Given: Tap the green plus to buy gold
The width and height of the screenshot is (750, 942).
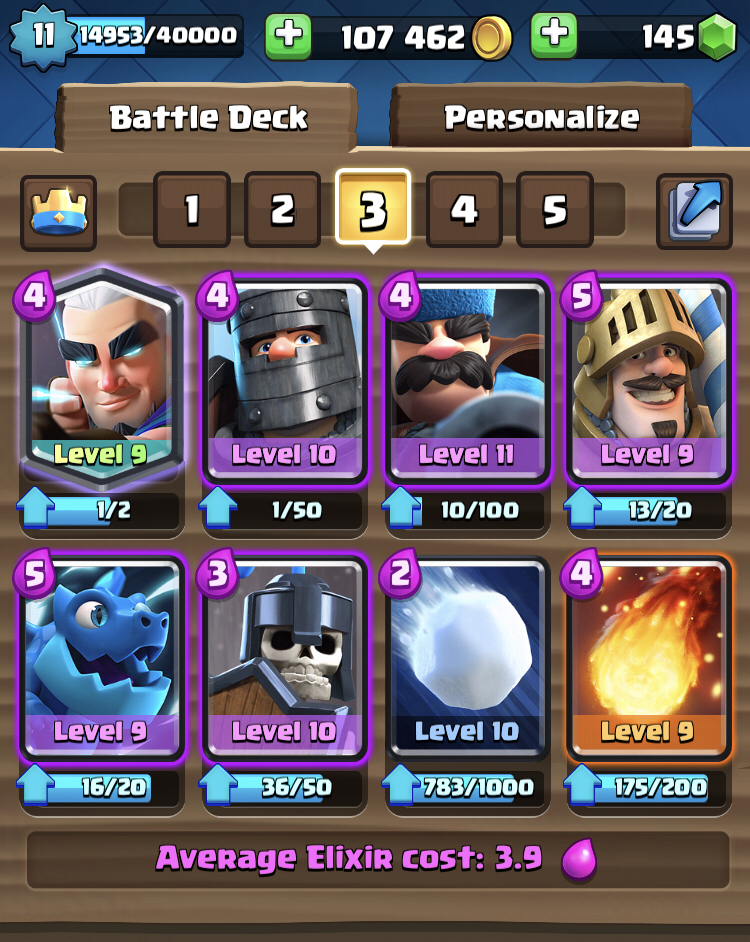Looking at the screenshot, I should pos(288,37).
